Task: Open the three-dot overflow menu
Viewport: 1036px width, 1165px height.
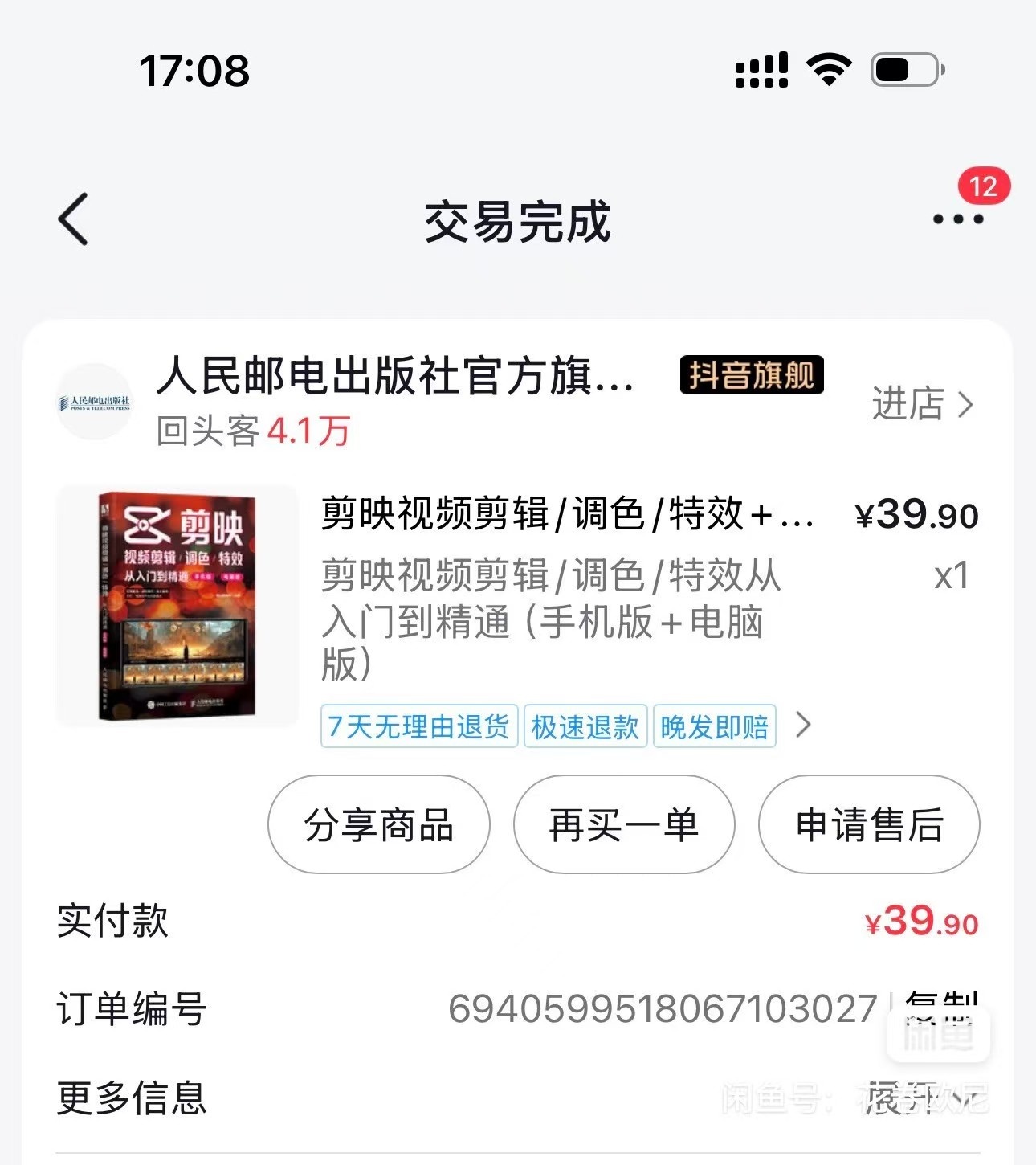Action: [x=957, y=219]
